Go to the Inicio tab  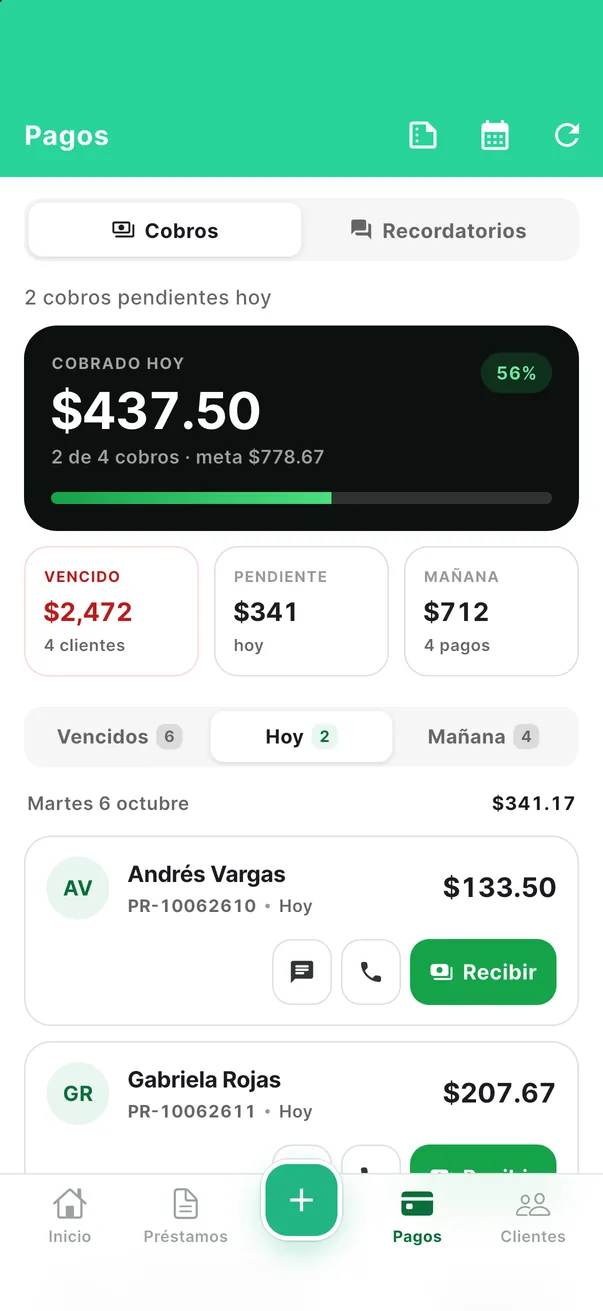(70, 1216)
